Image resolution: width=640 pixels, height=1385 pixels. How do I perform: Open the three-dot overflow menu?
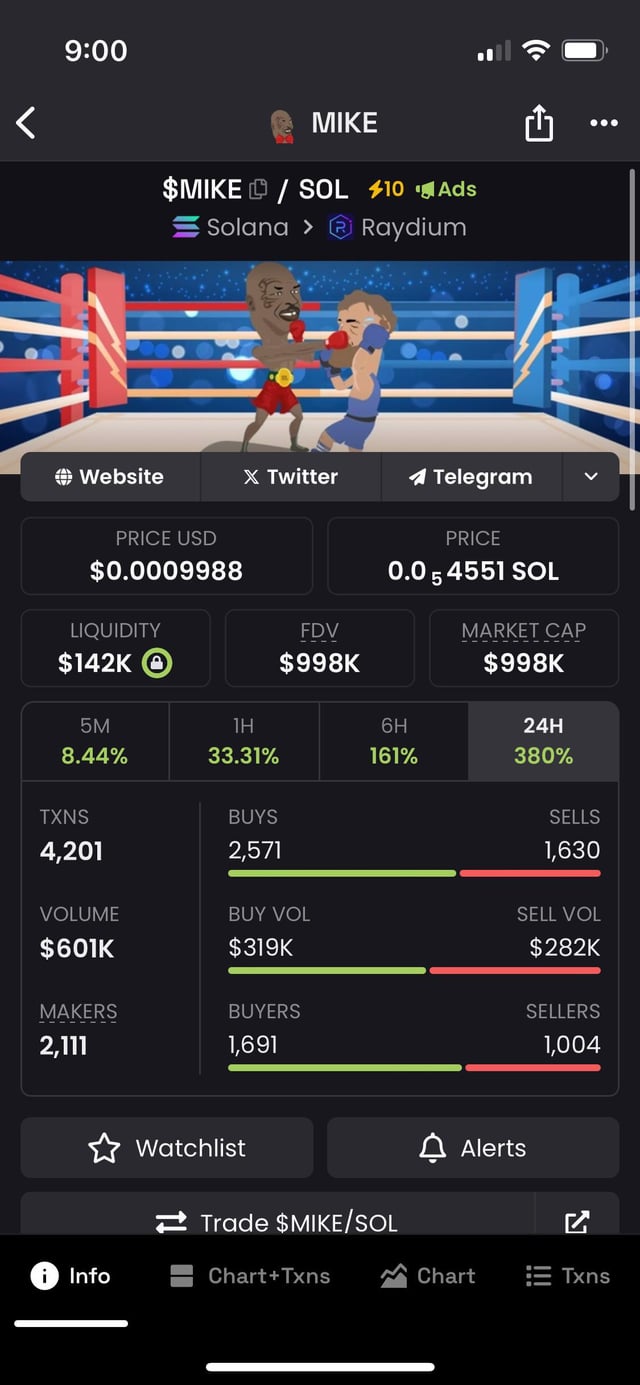(x=604, y=124)
